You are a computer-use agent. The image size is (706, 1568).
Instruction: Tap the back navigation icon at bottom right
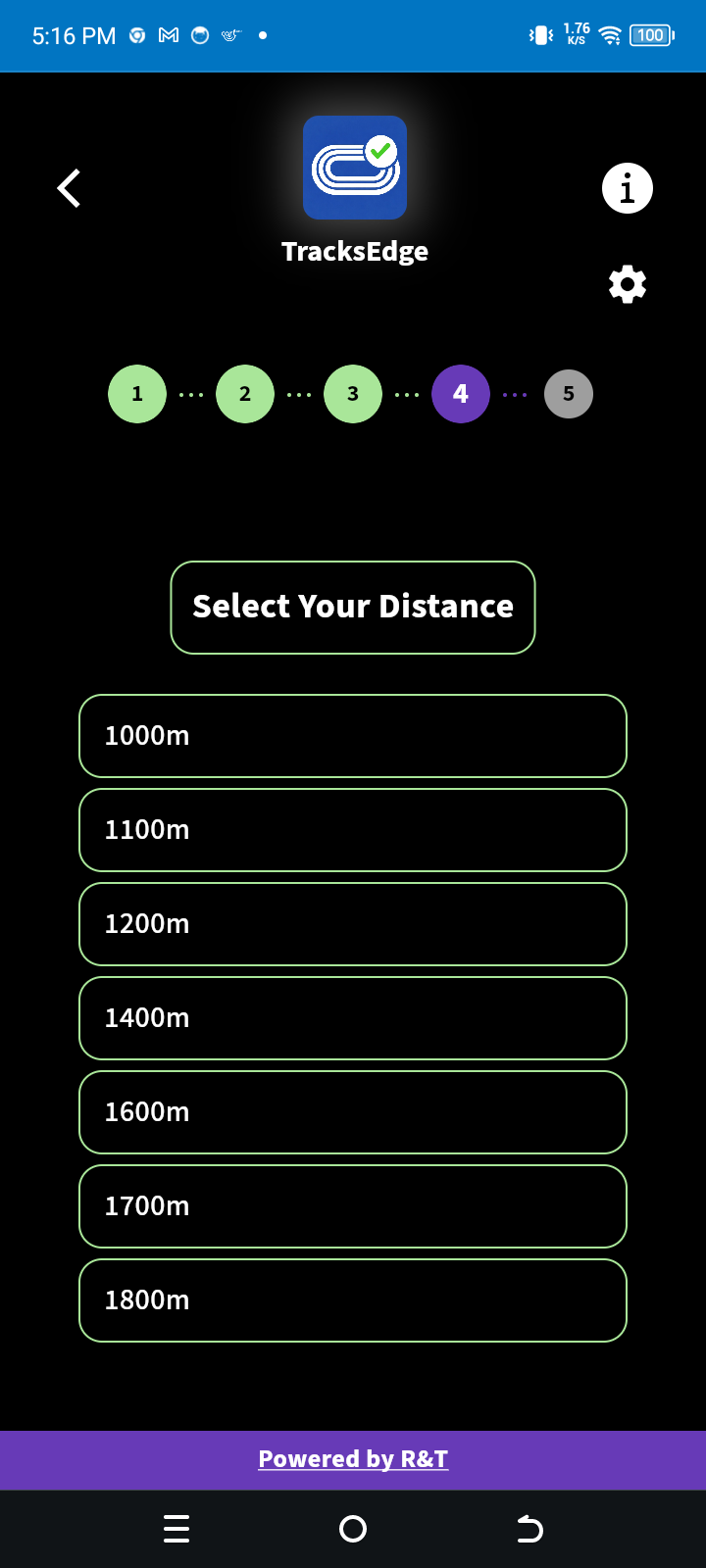[x=529, y=1529]
